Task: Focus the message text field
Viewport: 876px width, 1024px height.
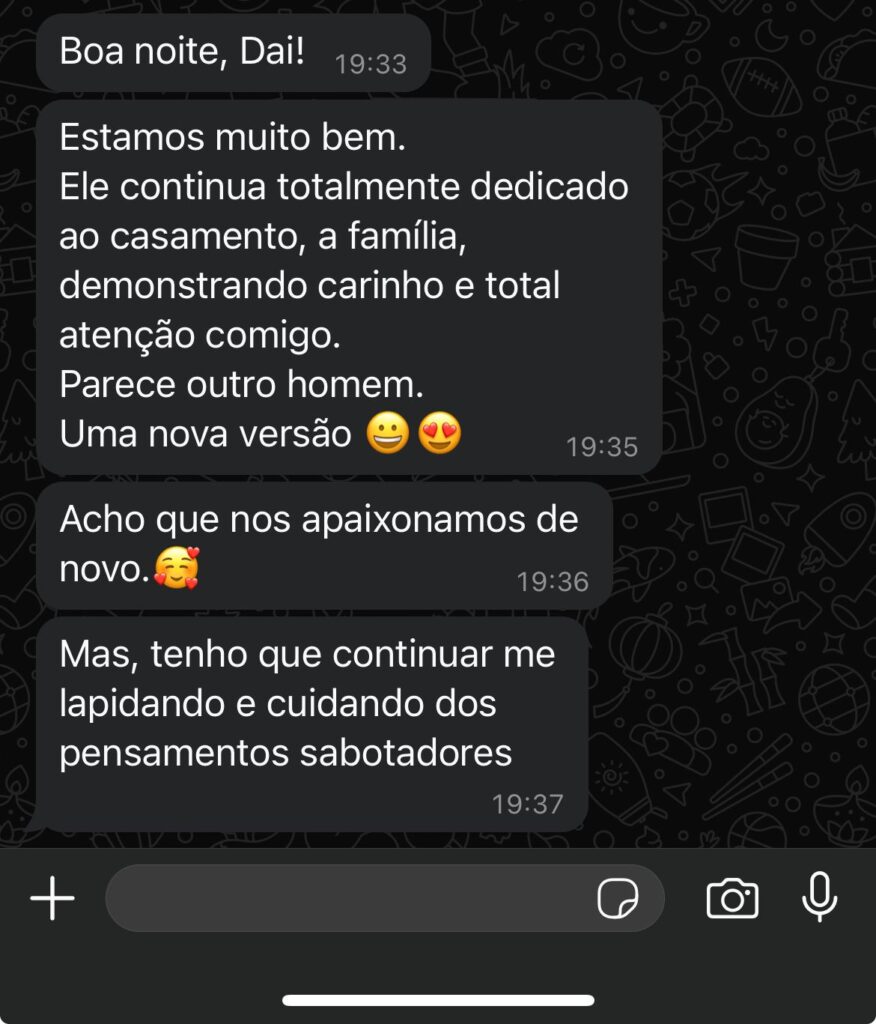Action: (340, 899)
